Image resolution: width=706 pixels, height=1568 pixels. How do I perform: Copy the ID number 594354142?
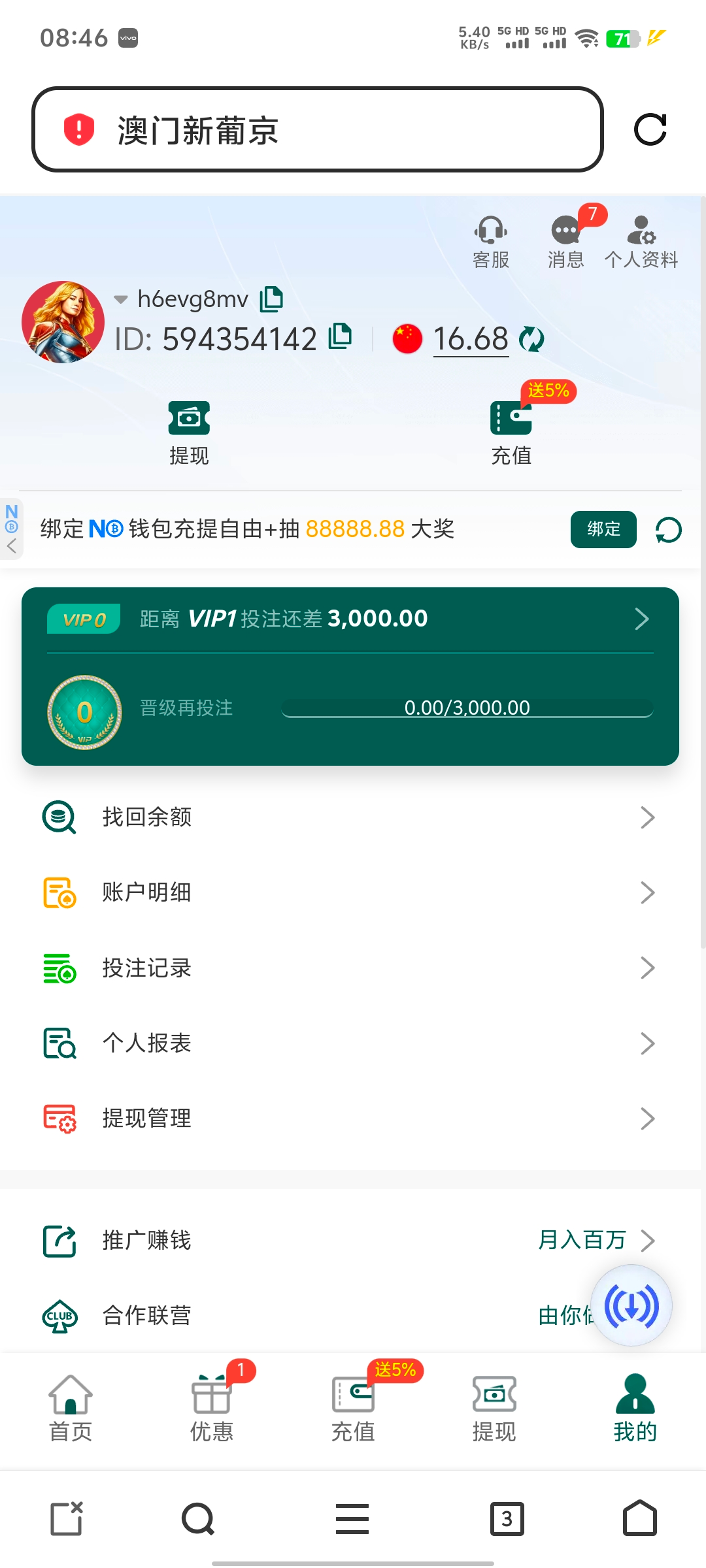(340, 336)
